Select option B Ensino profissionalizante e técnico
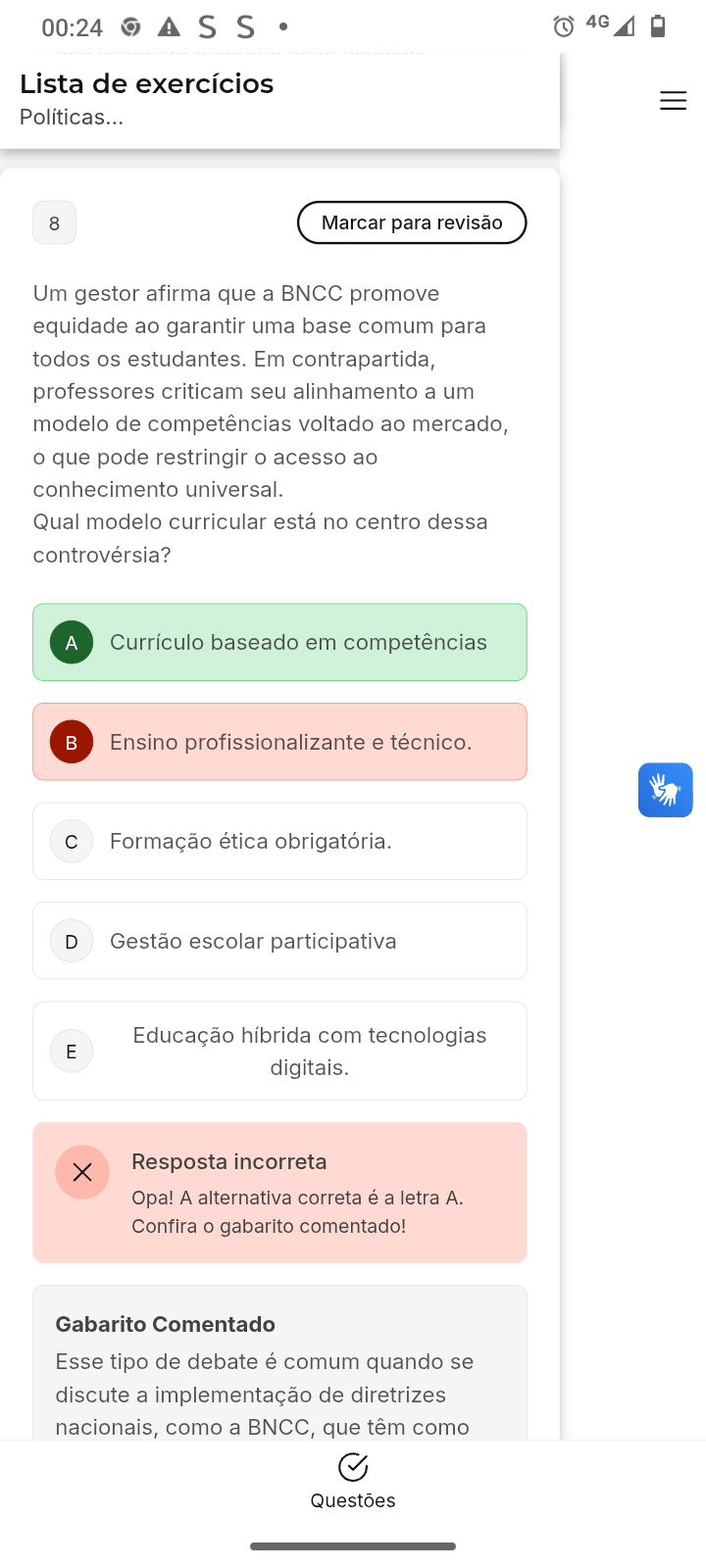 click(279, 742)
